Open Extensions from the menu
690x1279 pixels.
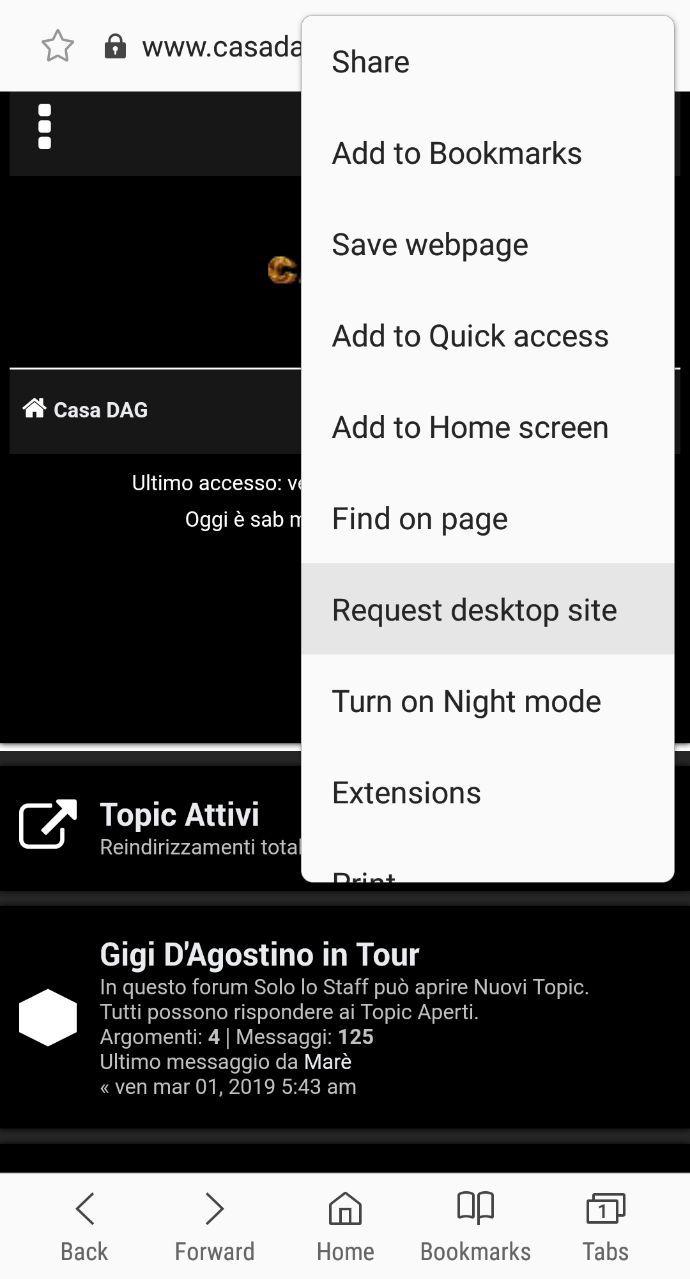point(406,793)
